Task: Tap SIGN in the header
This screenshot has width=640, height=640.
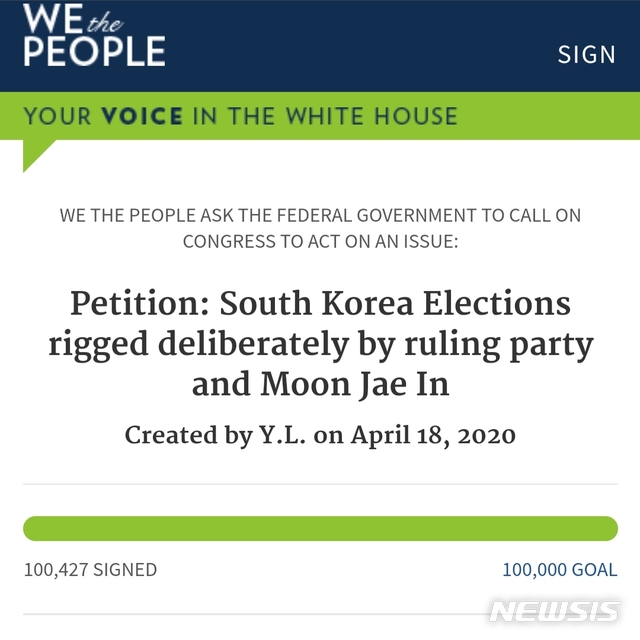Action: tap(586, 54)
